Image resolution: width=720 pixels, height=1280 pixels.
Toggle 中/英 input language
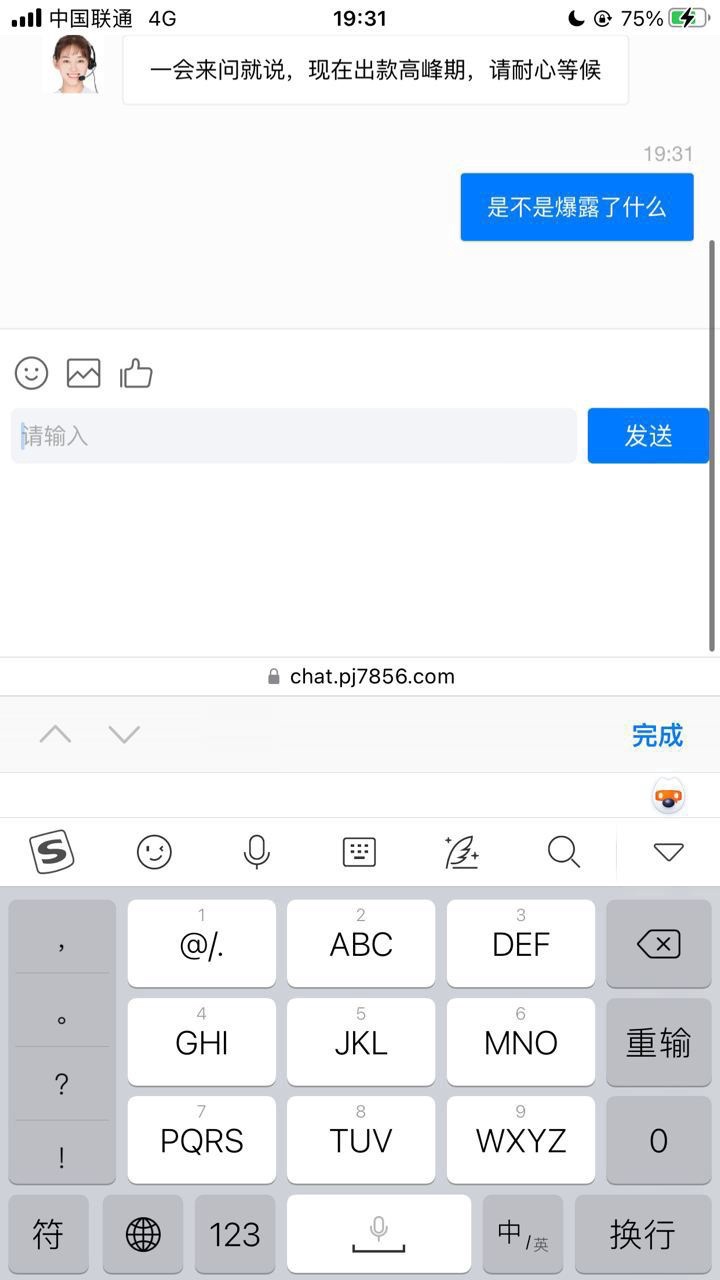click(523, 1235)
